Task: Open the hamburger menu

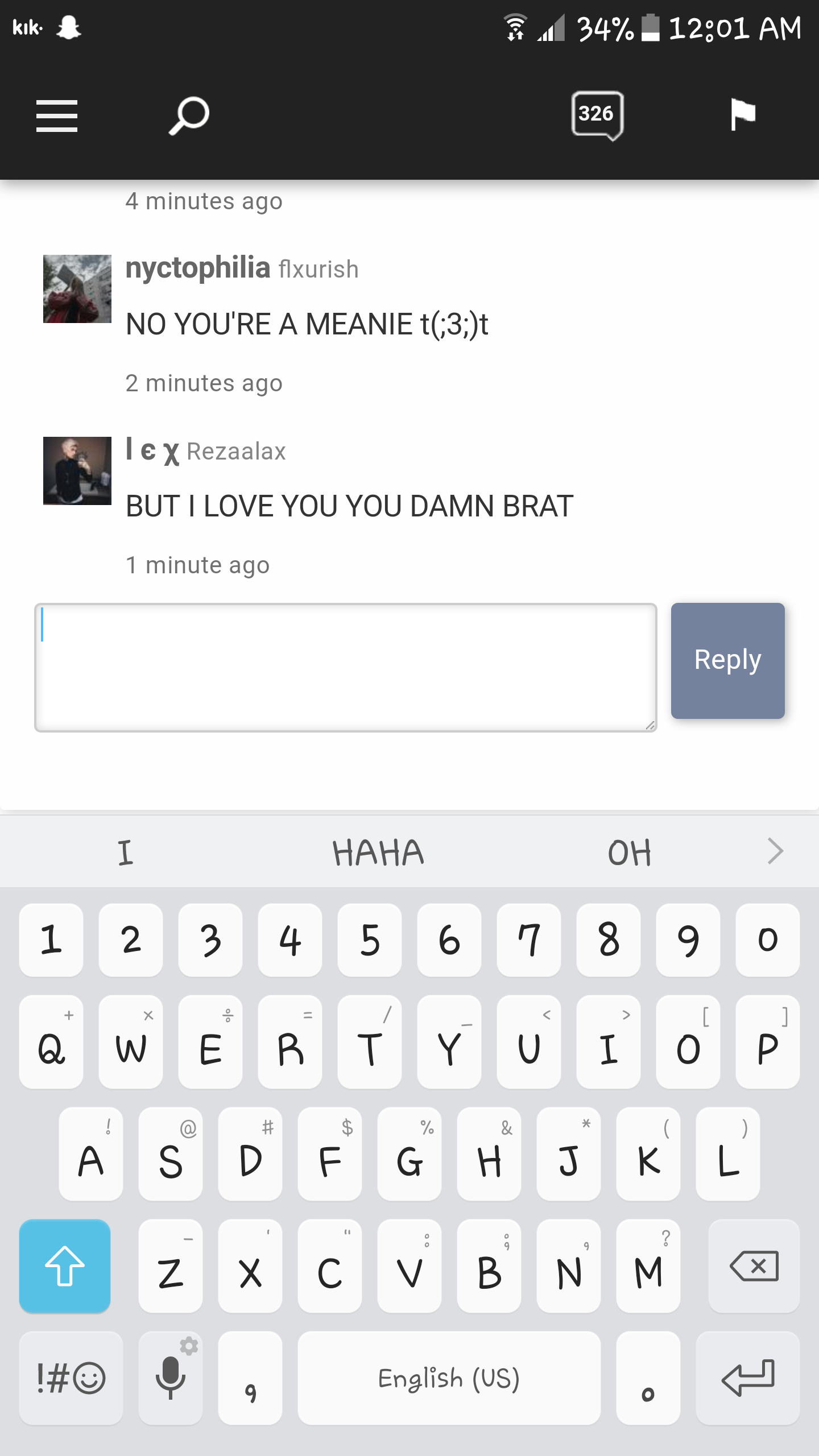Action: click(57, 116)
